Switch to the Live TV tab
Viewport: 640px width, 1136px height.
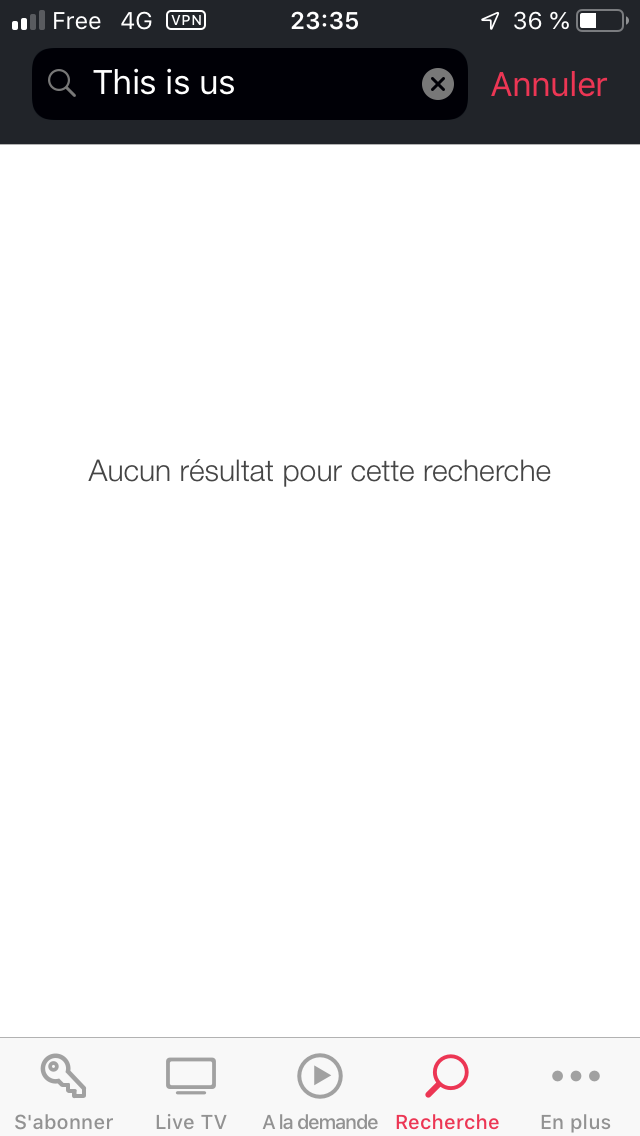pos(191,1090)
